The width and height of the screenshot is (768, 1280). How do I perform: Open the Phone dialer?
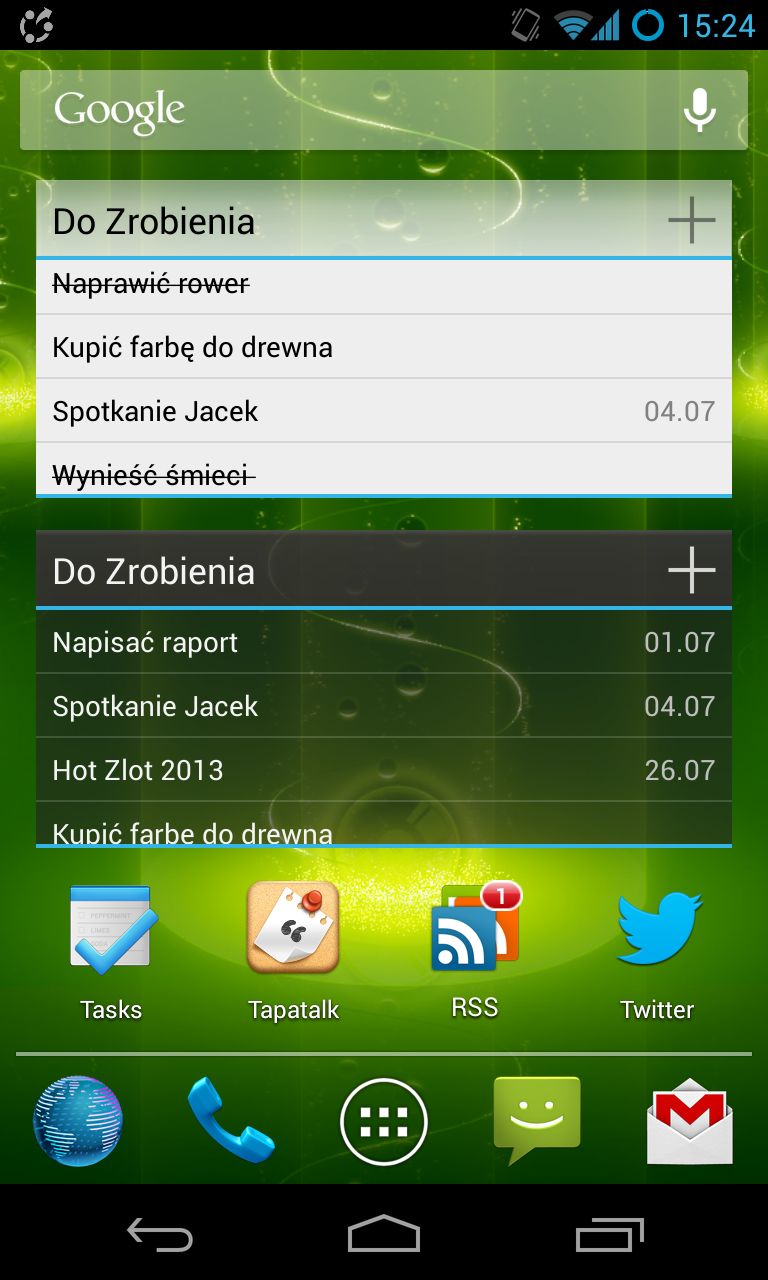tap(230, 1120)
